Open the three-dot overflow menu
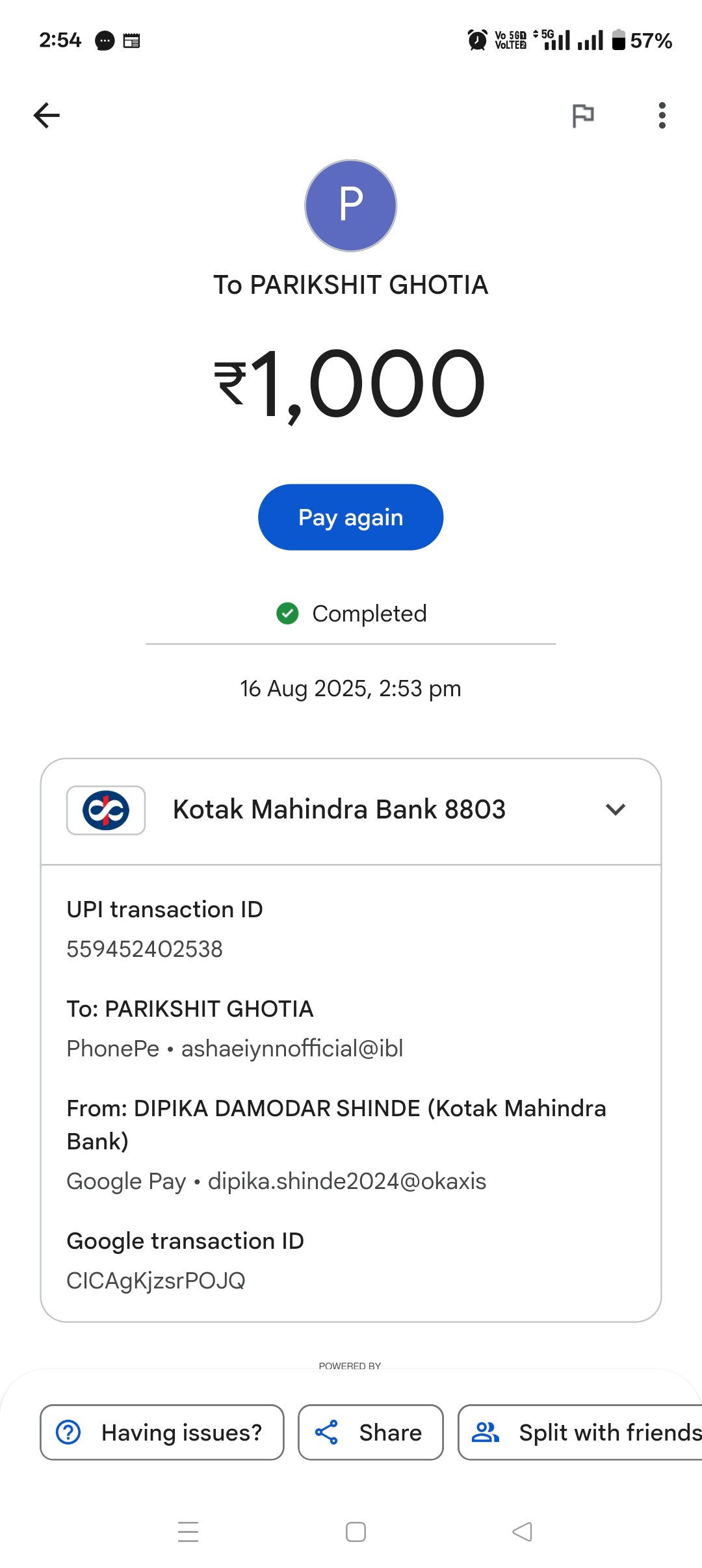The height and width of the screenshot is (1568, 702). coord(662,116)
